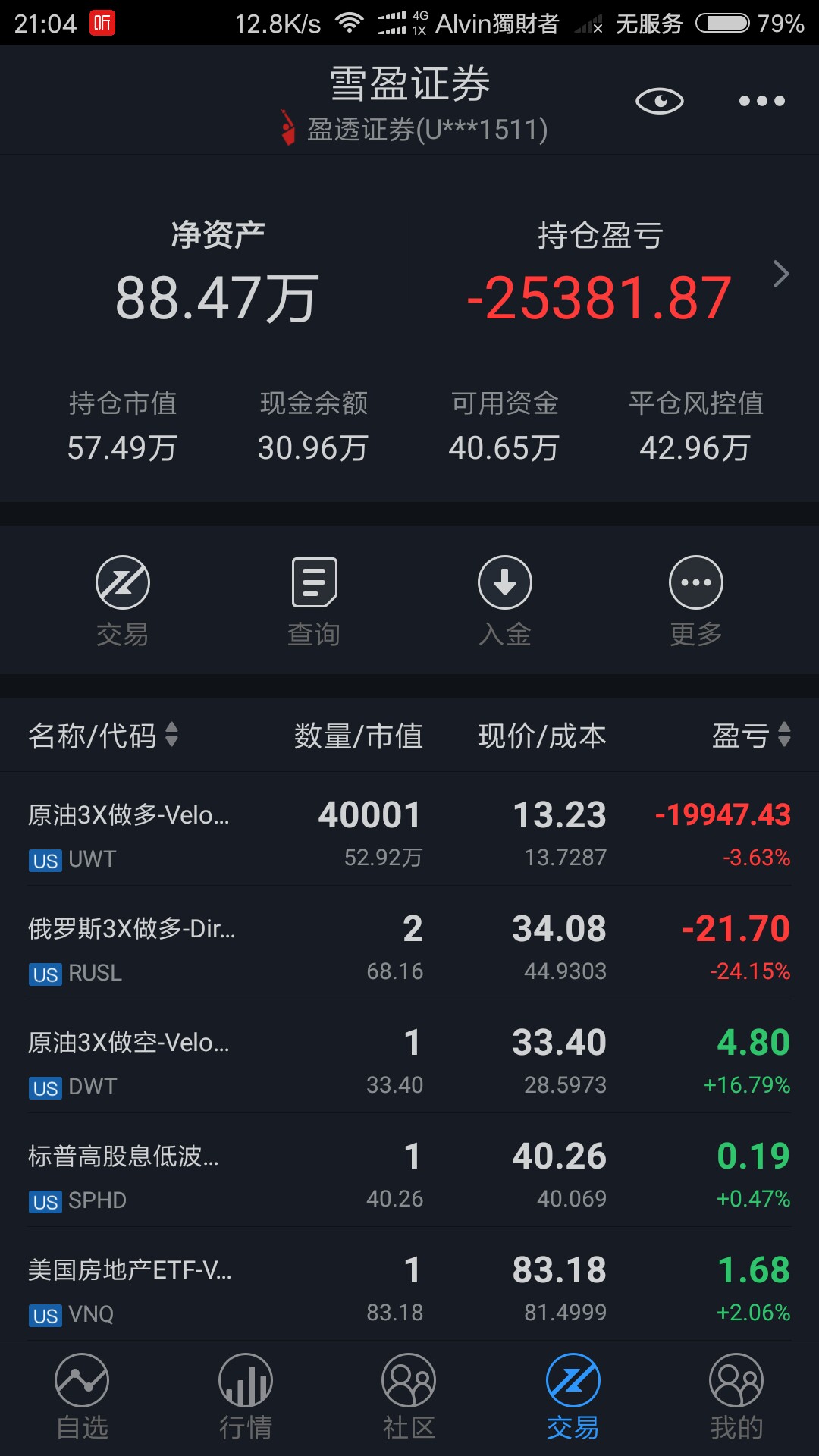Expand position profit/loss details arrow
Image resolution: width=819 pixels, height=1456 pixels.
pos(781,274)
